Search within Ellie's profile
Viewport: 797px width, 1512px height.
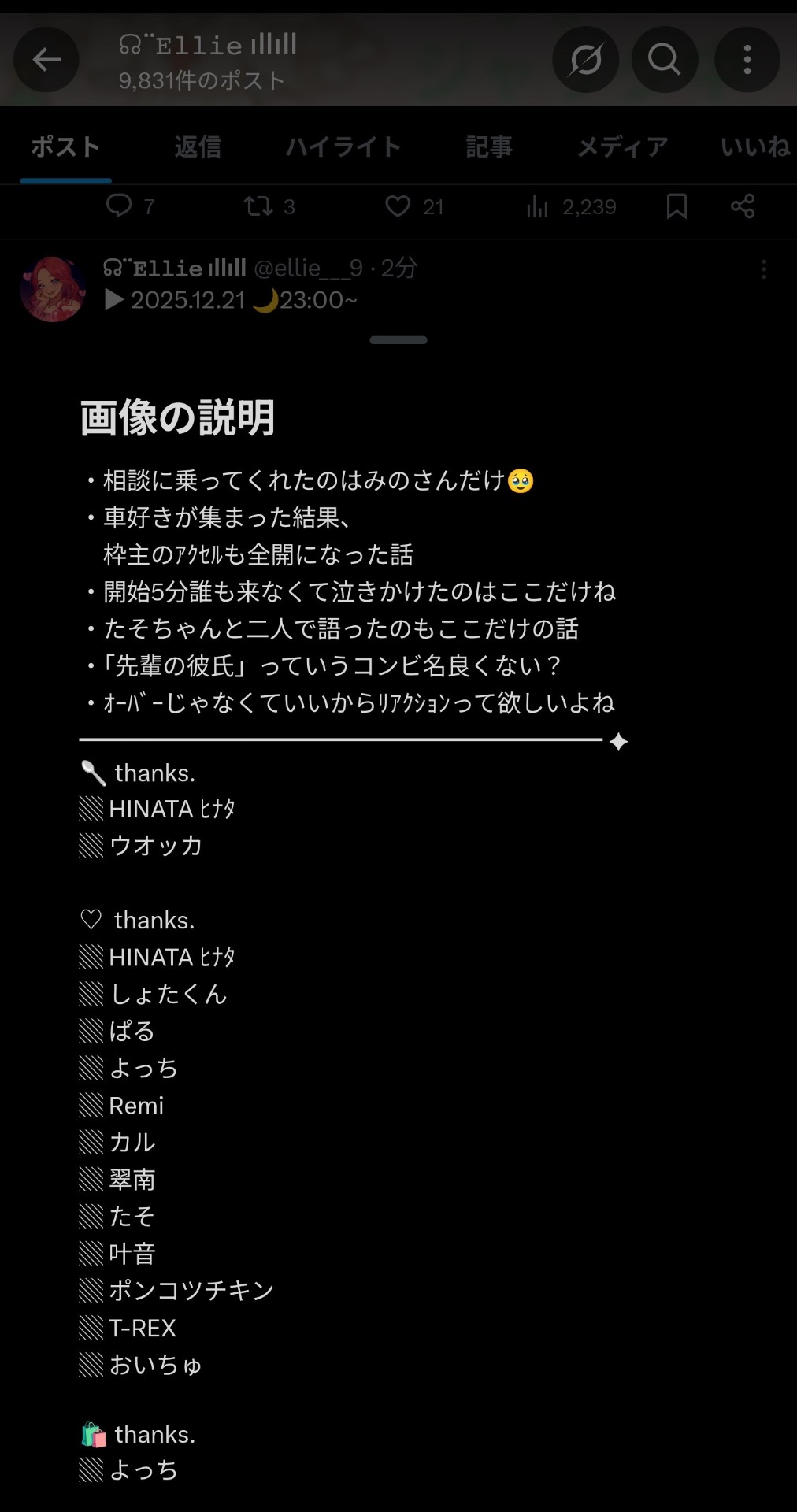665,60
